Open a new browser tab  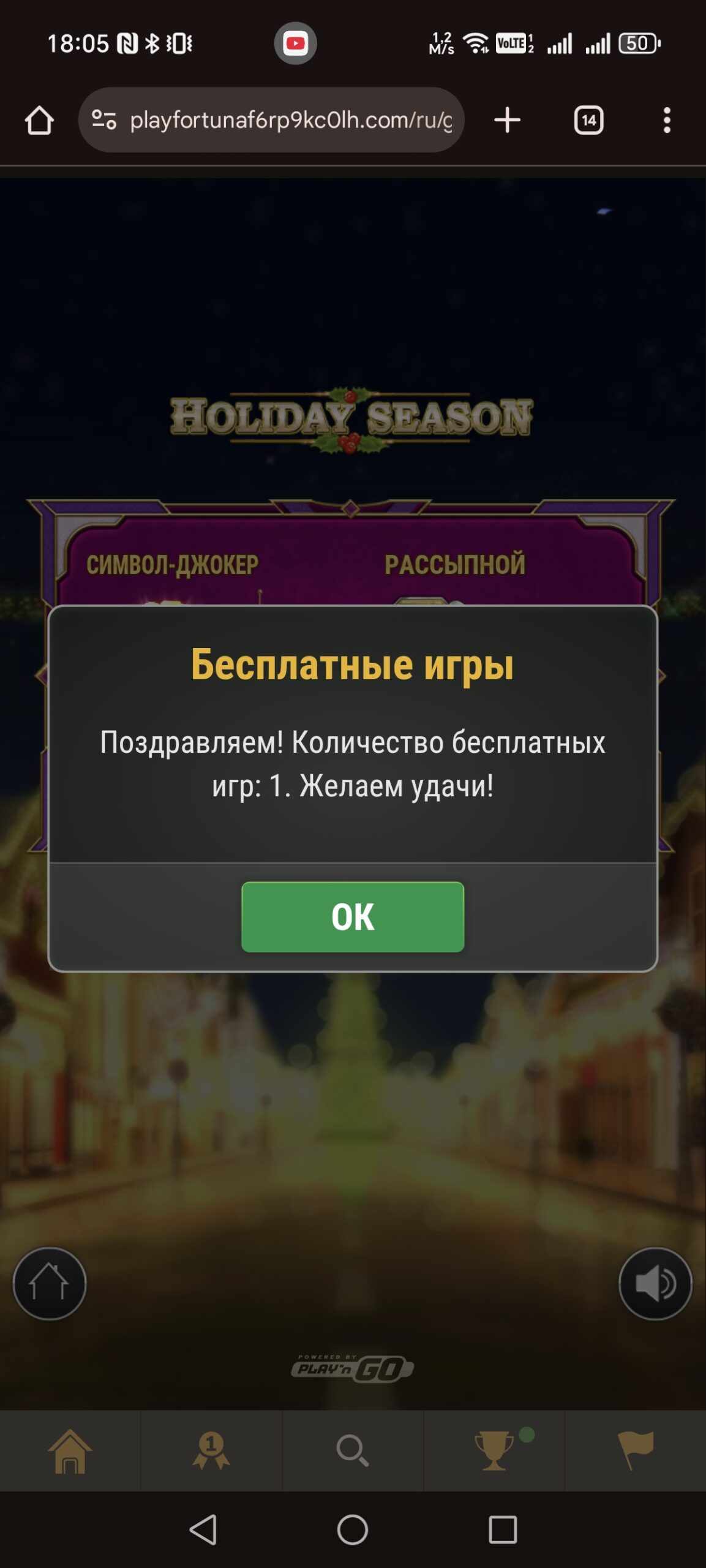pyautogui.click(x=507, y=120)
